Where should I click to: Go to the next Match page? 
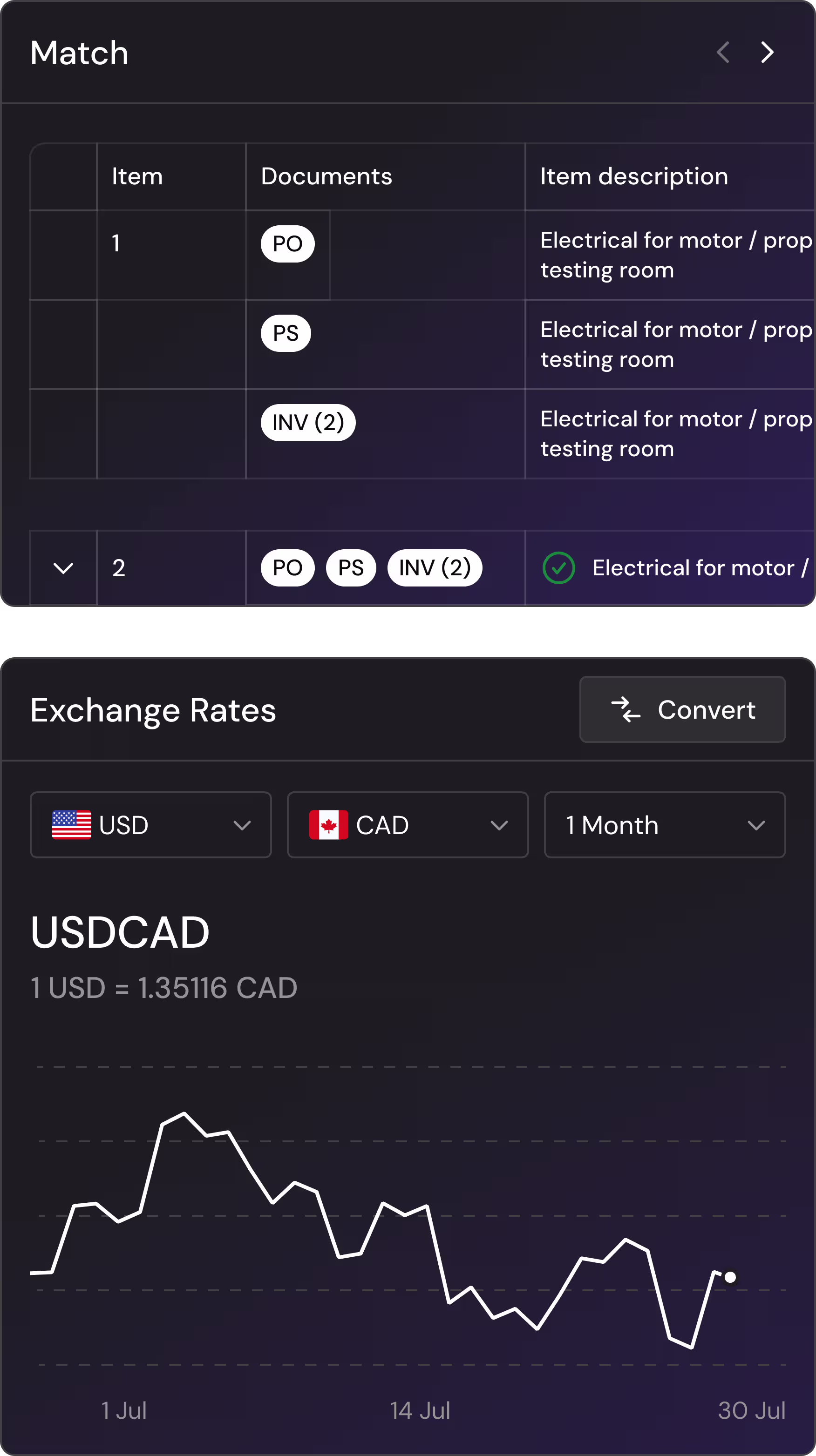coord(767,53)
